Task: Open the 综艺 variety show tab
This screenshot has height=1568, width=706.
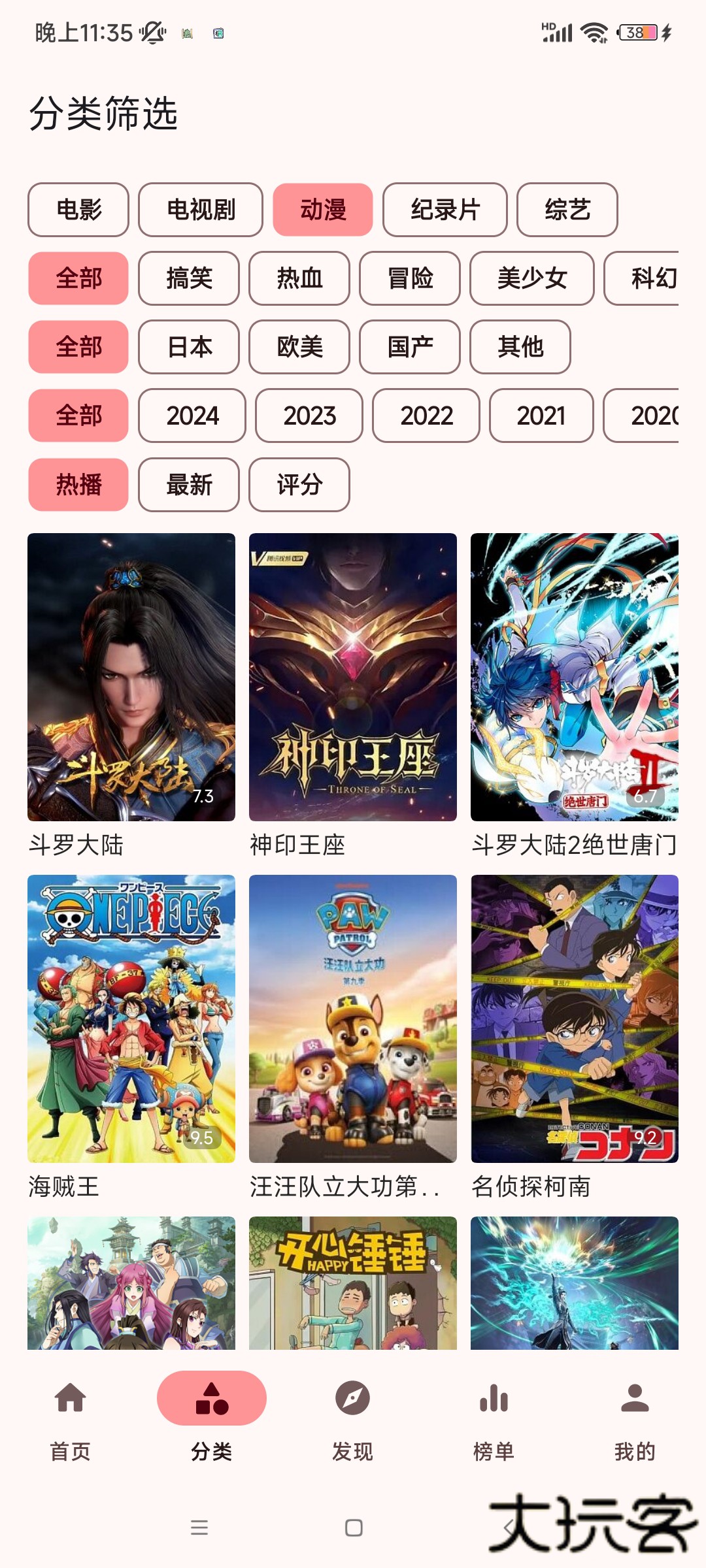Action: tap(567, 210)
